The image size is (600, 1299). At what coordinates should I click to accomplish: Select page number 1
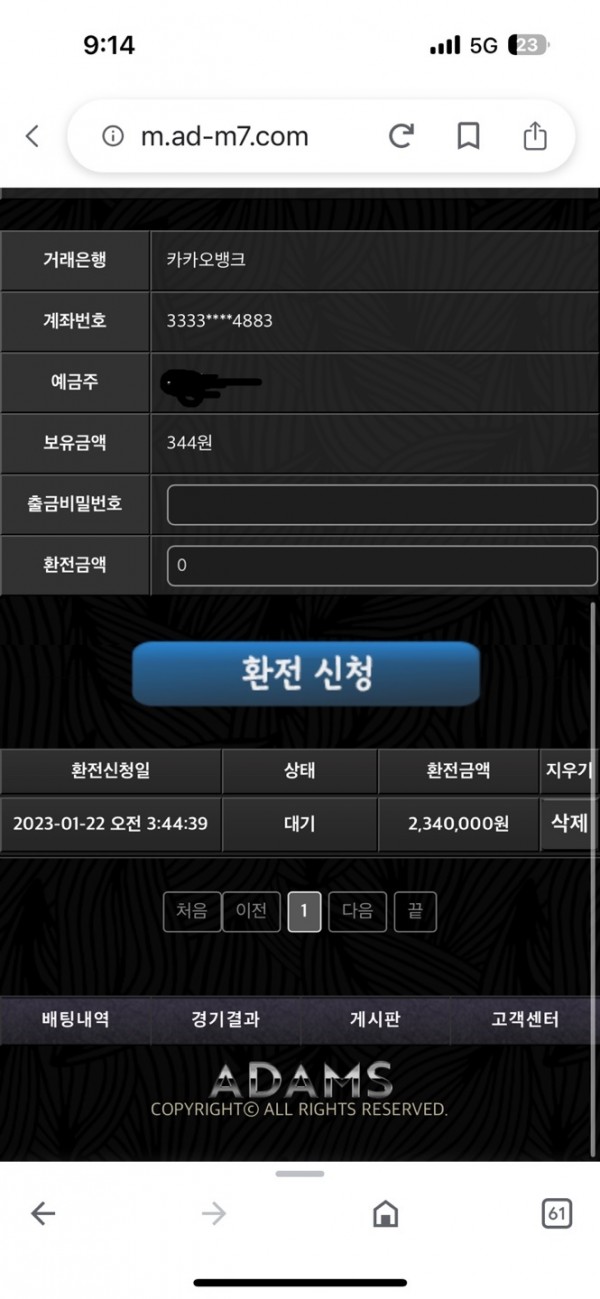[x=304, y=911]
